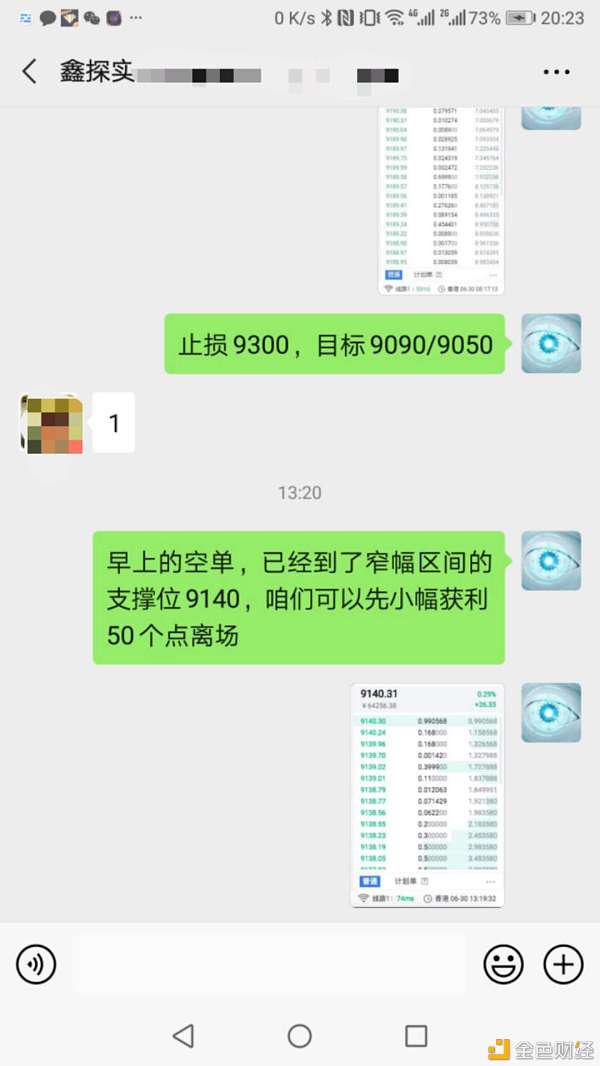Viewport: 600px width, 1066px height.
Task: Open the plus attachments menu
Action: 563,964
